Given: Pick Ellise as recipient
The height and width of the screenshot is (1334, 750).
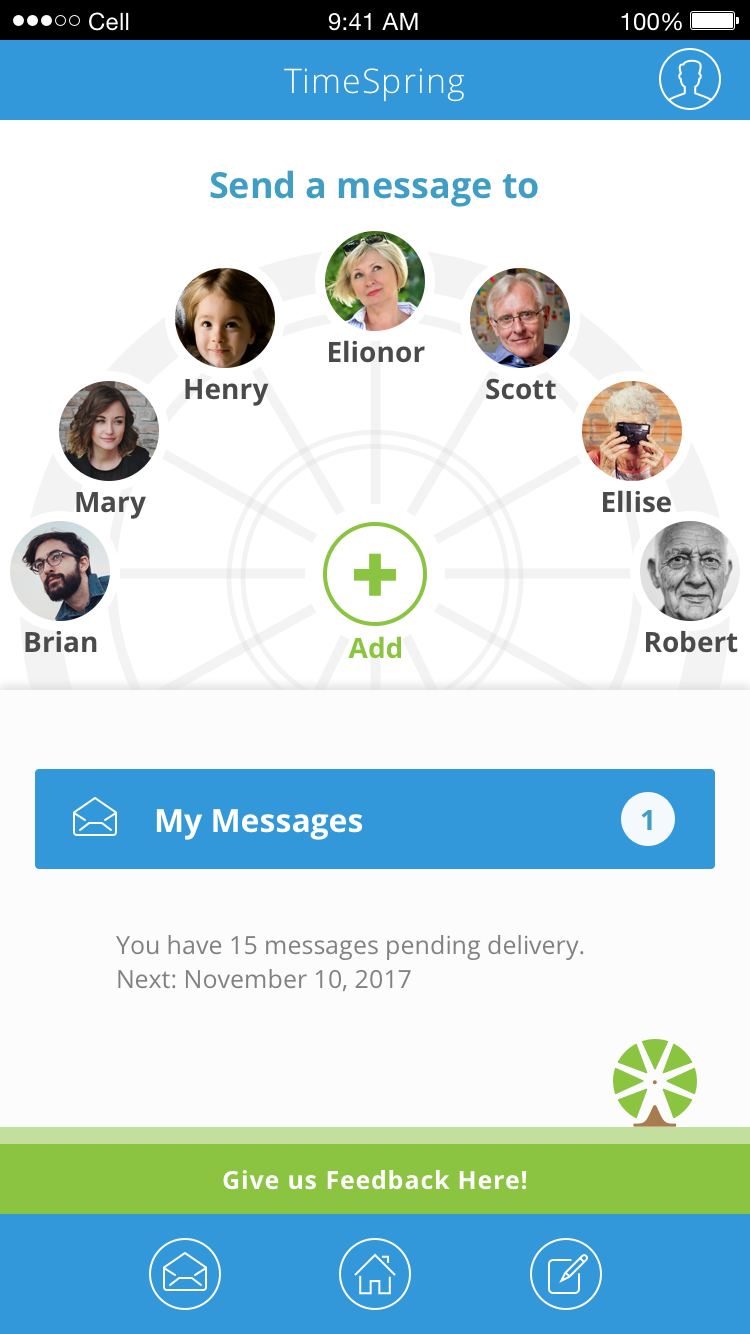Looking at the screenshot, I should (632, 431).
